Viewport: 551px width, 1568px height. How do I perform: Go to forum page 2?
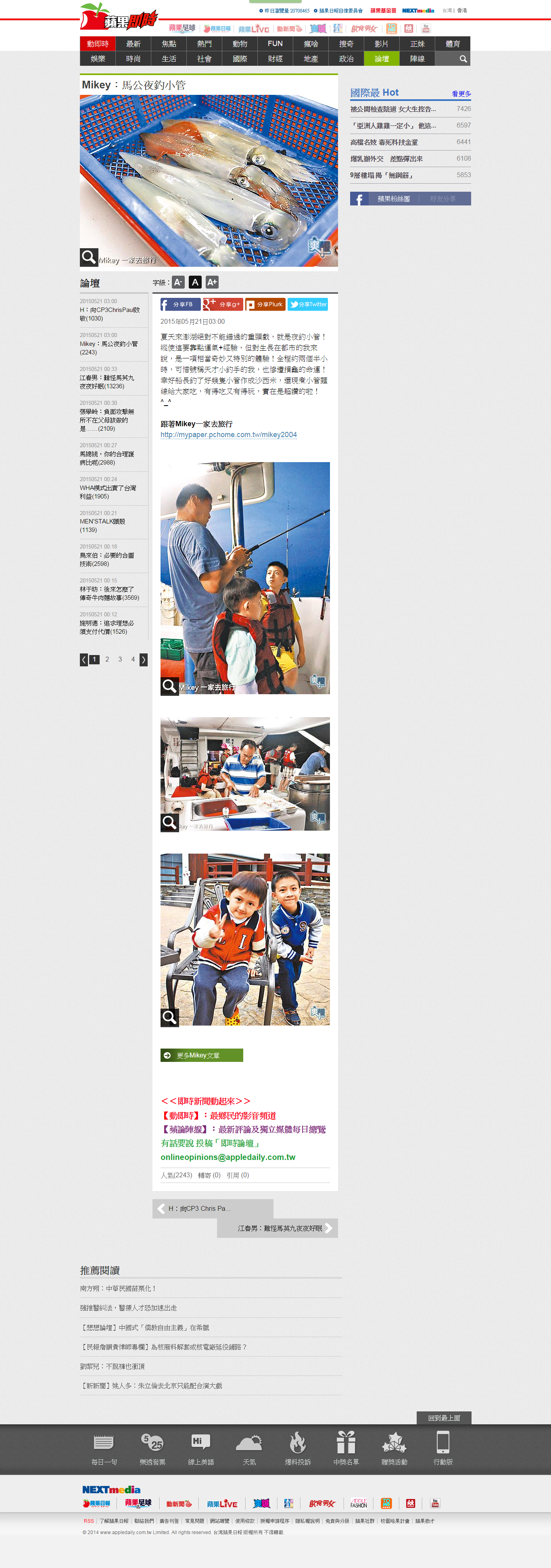click(107, 659)
